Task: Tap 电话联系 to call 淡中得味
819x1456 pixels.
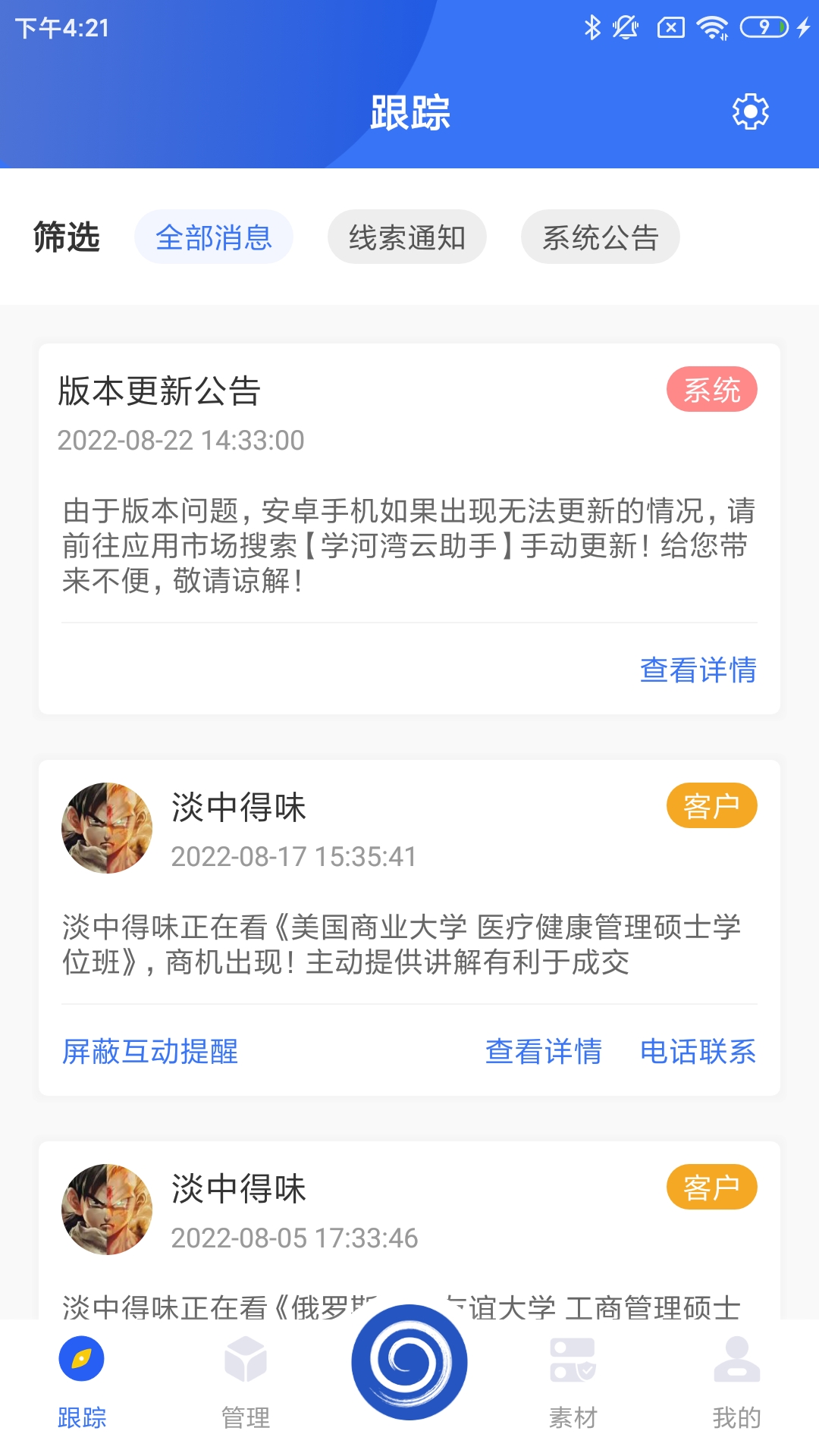Action: coord(698,1052)
